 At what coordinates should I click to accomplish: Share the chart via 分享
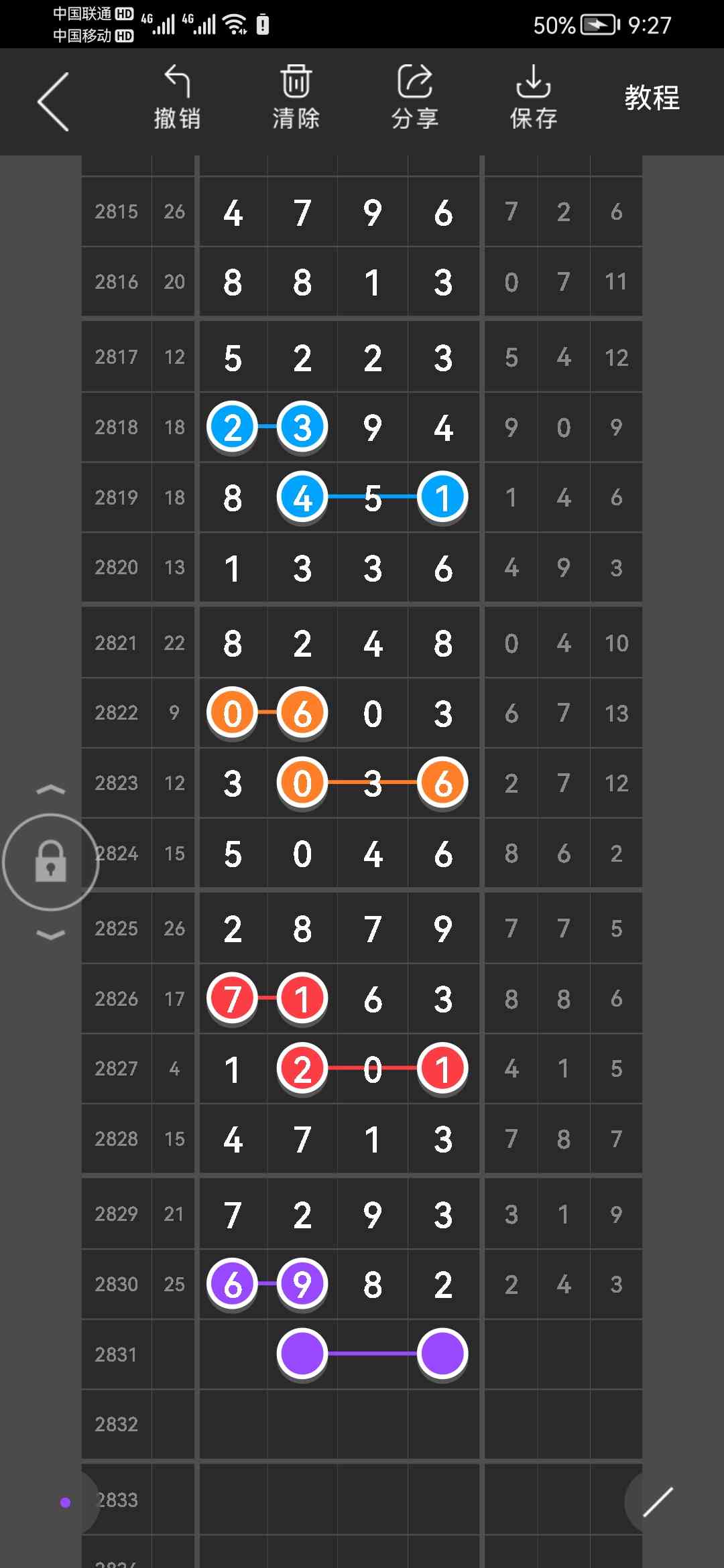pyautogui.click(x=415, y=98)
